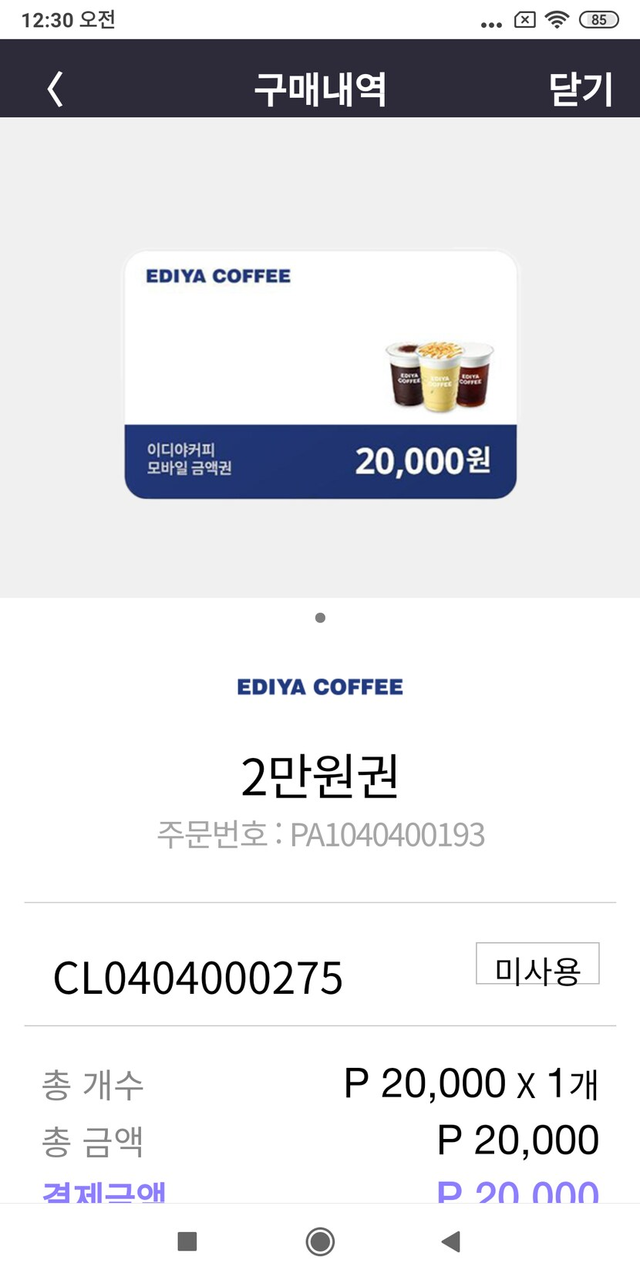This screenshot has width=640, height=1280.
Task: Go back using the header arrow
Action: (x=55, y=90)
